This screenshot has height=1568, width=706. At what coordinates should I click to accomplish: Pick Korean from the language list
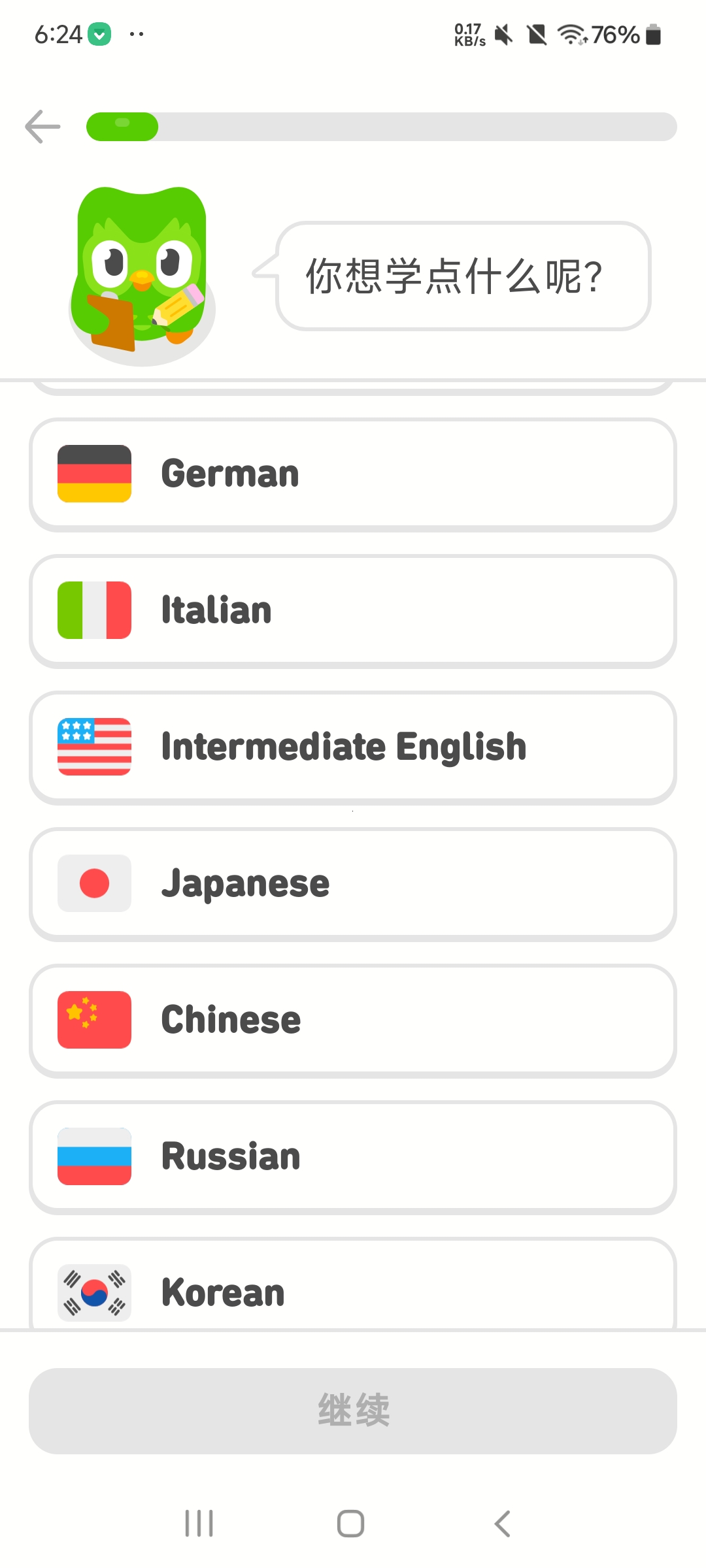(x=353, y=1284)
